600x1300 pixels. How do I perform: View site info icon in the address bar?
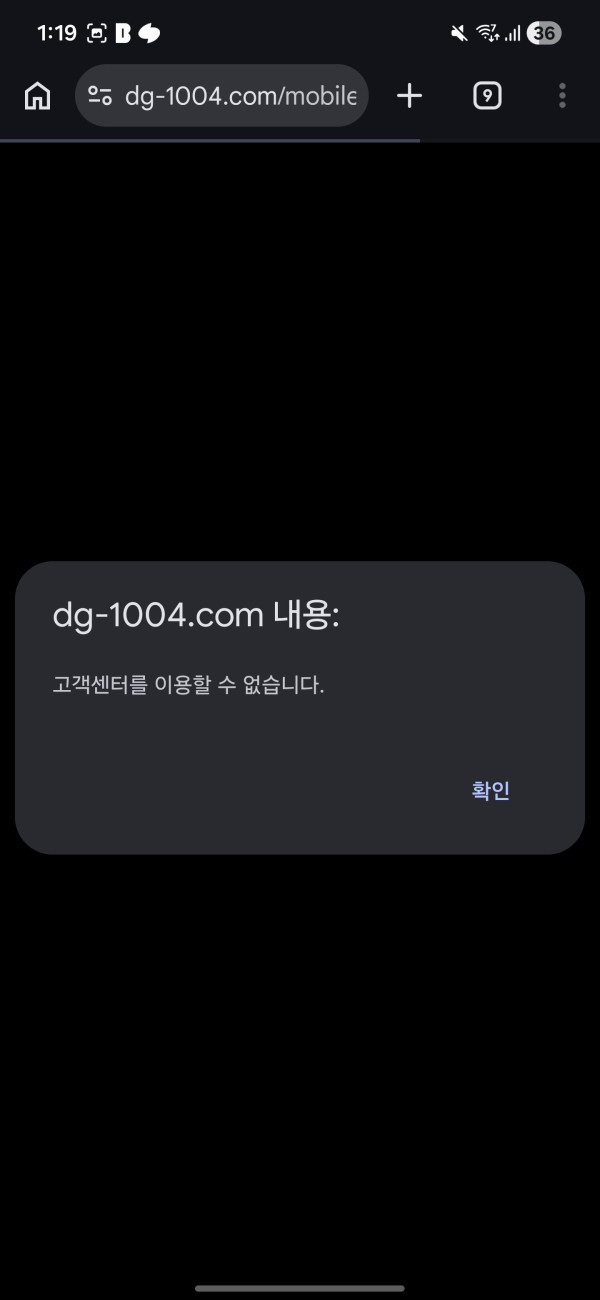[x=99, y=96]
